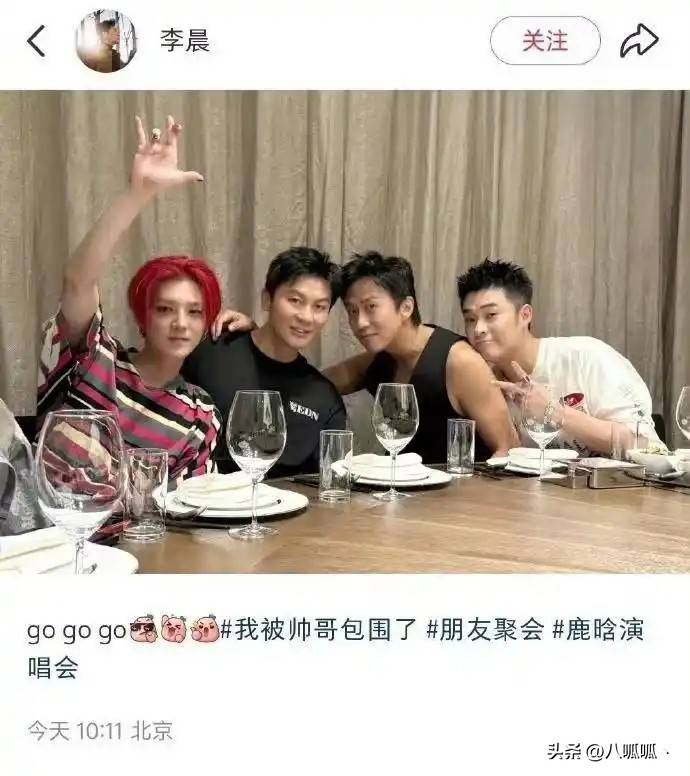Screen dimensions: 690x776
Task: Open the username 李晨 in the header
Action: click(x=184, y=41)
